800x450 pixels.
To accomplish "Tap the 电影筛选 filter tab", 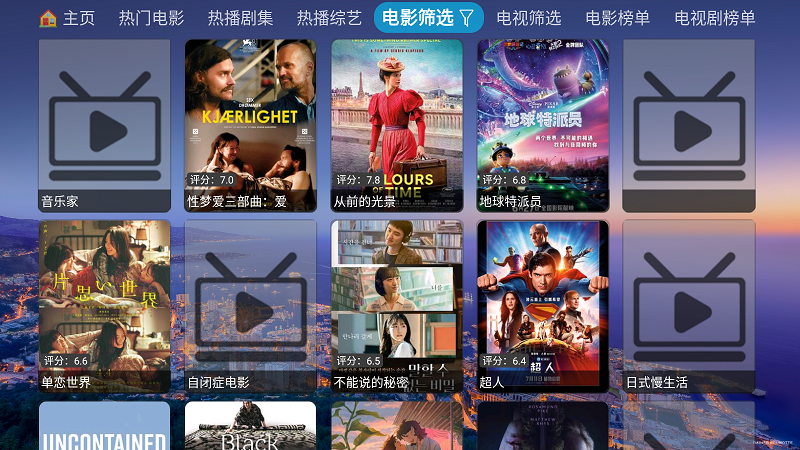I will (428, 17).
